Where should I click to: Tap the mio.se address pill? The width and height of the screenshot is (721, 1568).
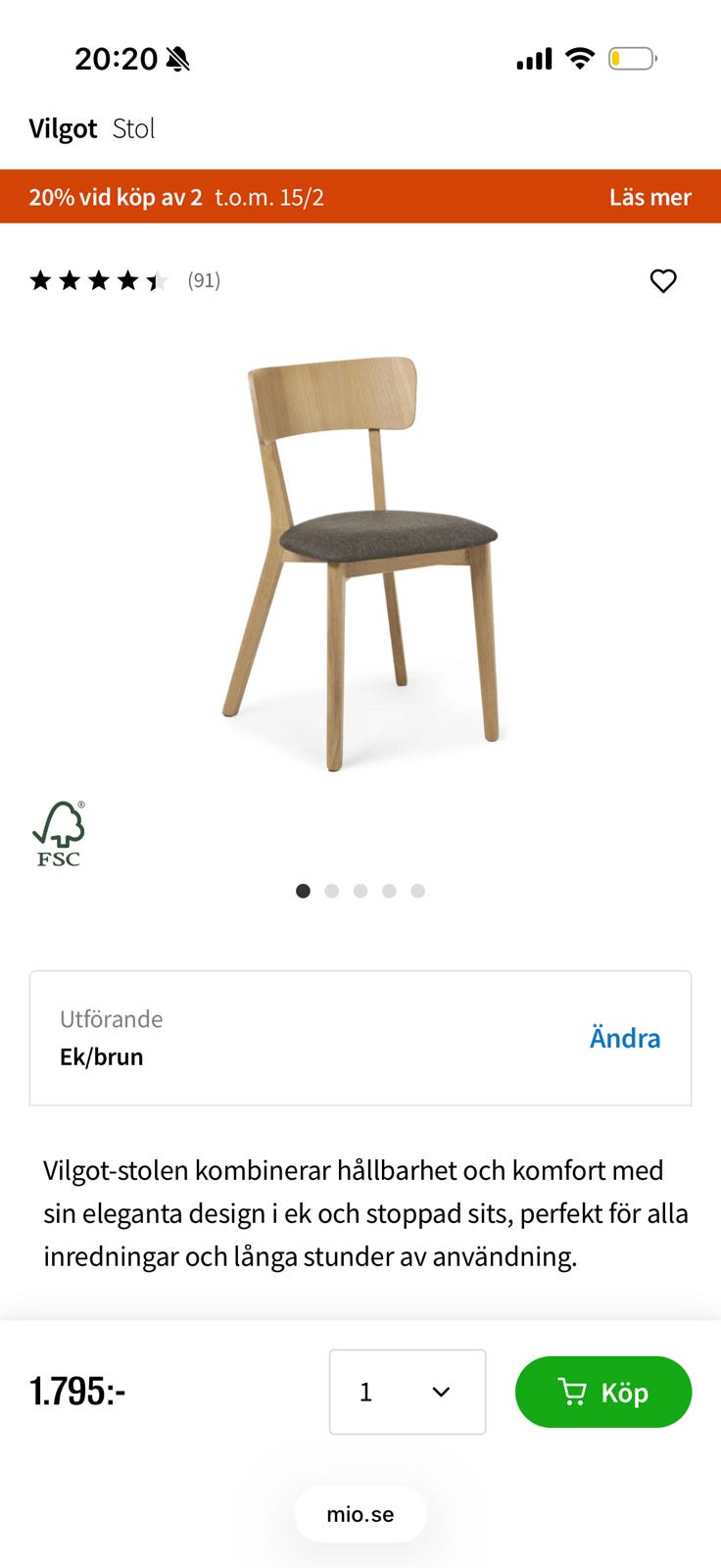click(x=360, y=1513)
